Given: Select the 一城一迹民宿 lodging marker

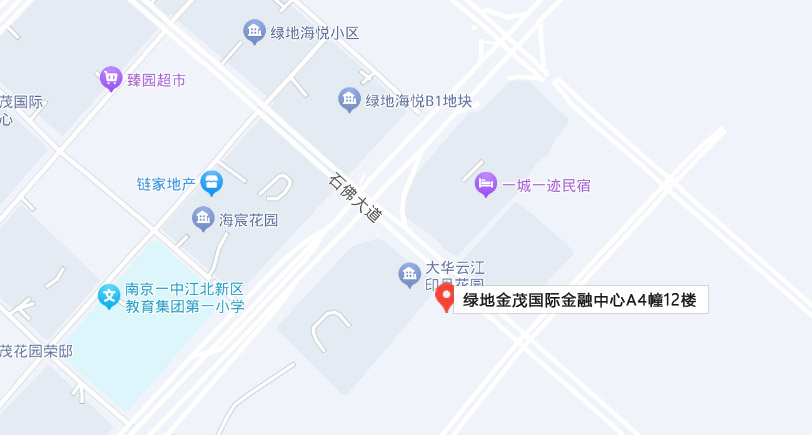Looking at the screenshot, I should [486, 184].
